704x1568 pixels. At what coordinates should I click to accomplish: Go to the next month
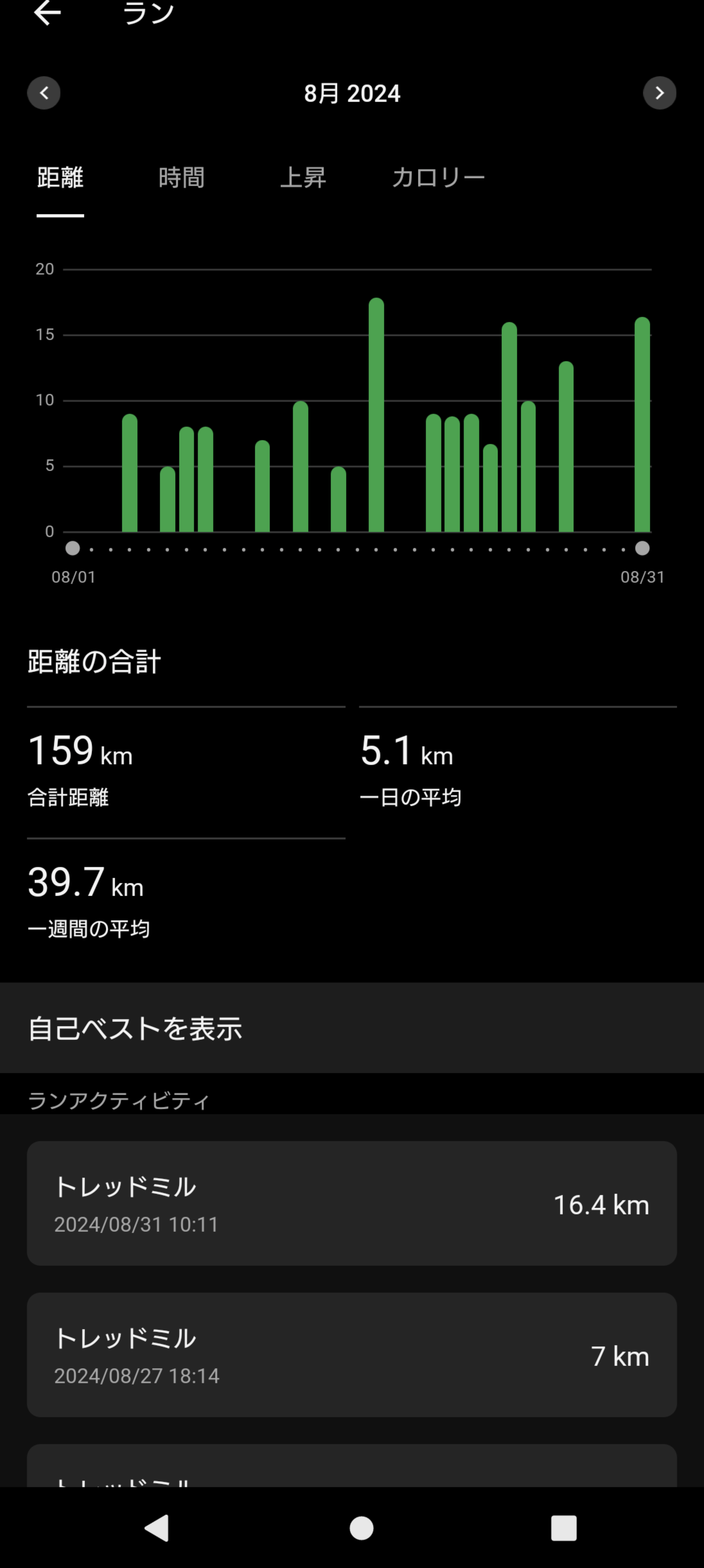659,93
